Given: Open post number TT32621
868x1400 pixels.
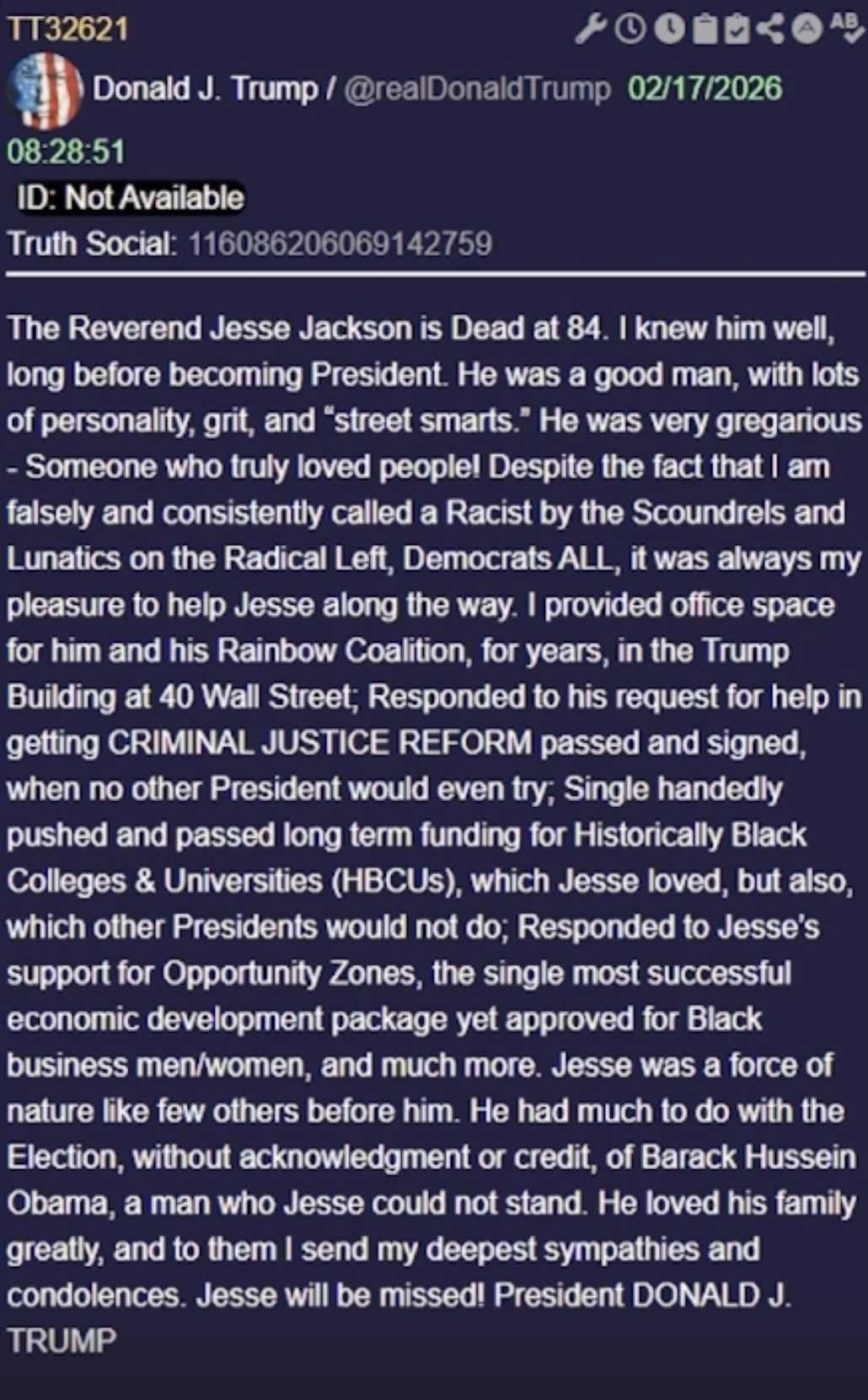Looking at the screenshot, I should pos(67,29).
